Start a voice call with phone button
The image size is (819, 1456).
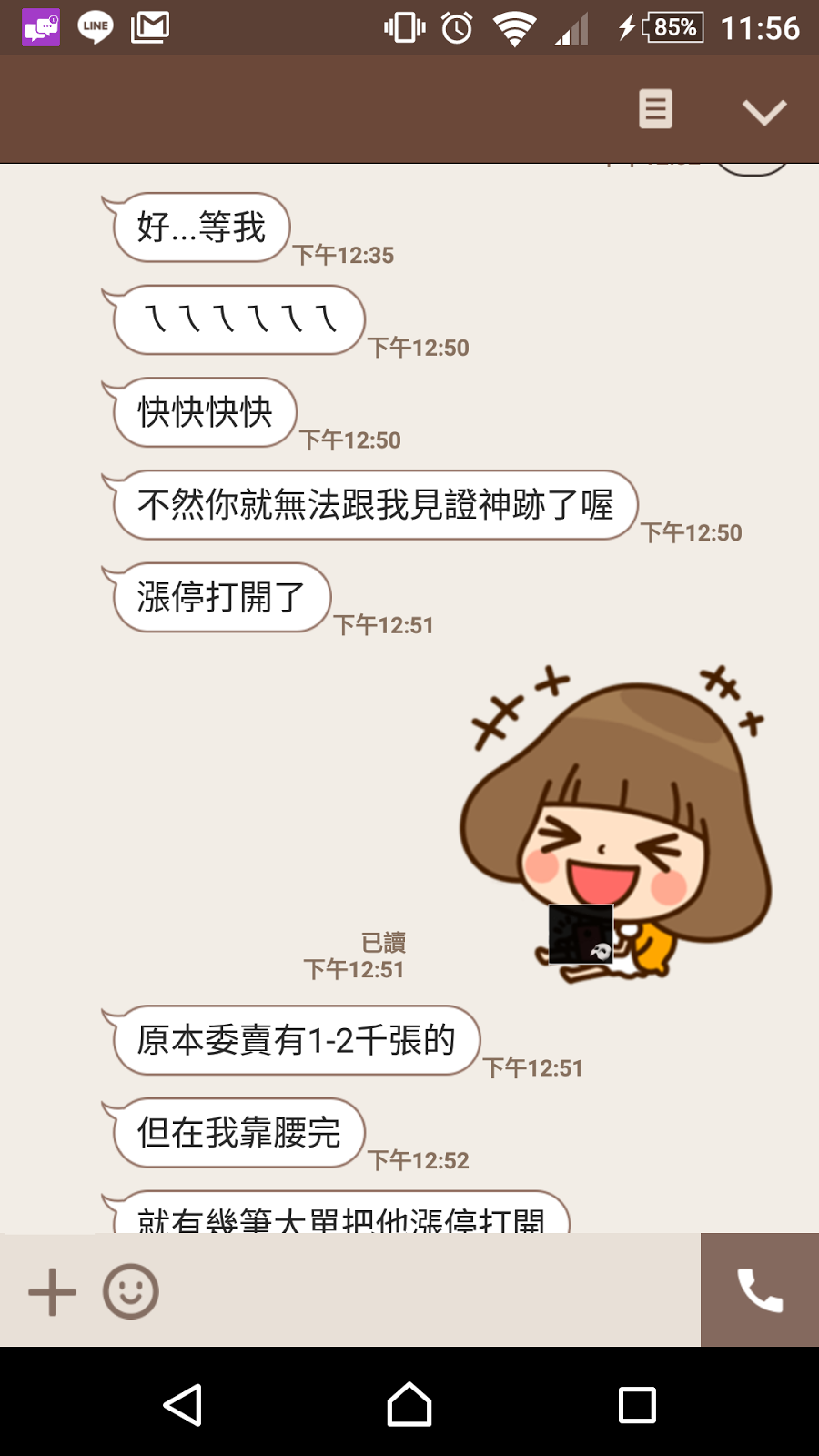760,1290
